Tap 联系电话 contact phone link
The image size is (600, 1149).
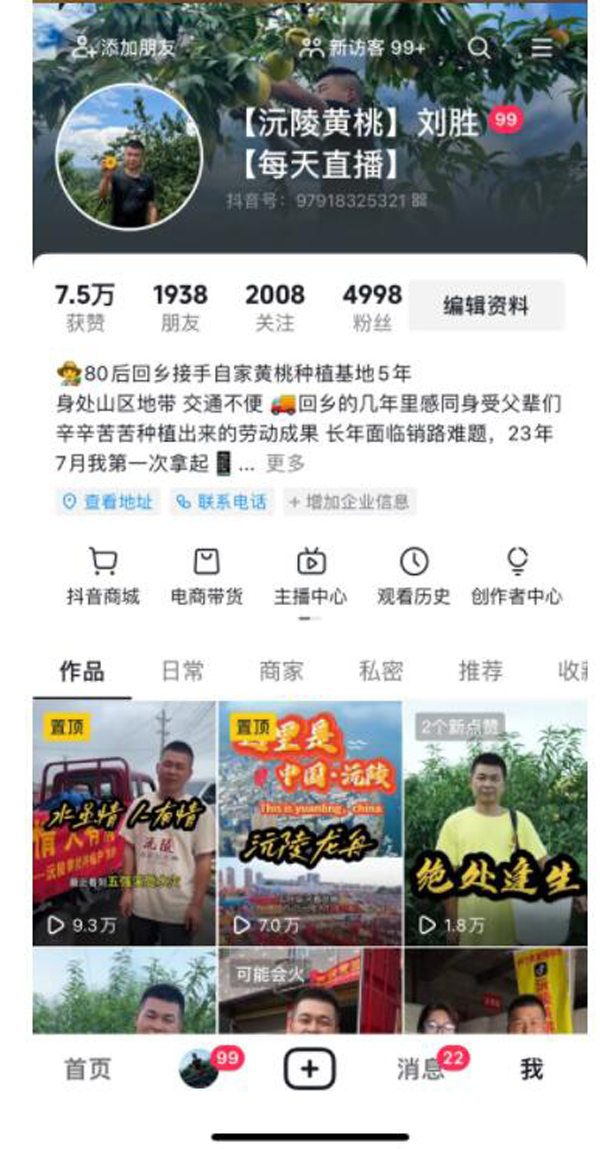222,502
